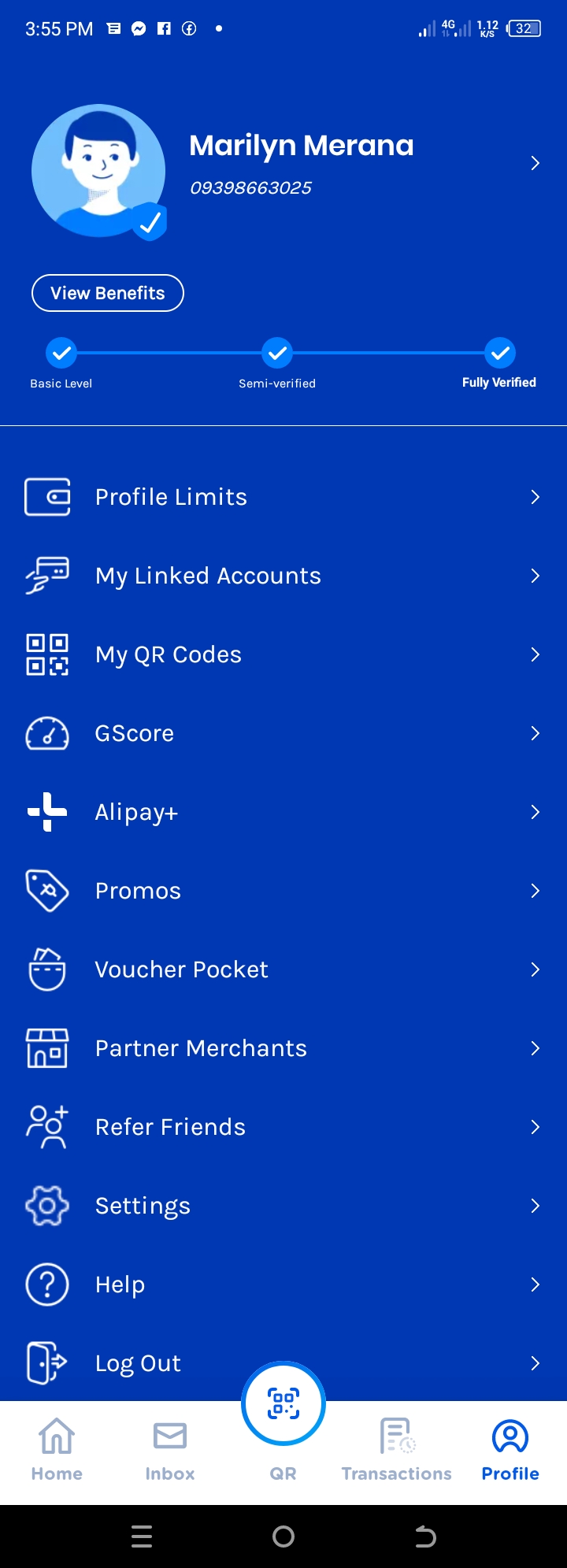Screen dimensions: 567x1568
Task: Open Profile Limits
Action: pyautogui.click(x=283, y=497)
